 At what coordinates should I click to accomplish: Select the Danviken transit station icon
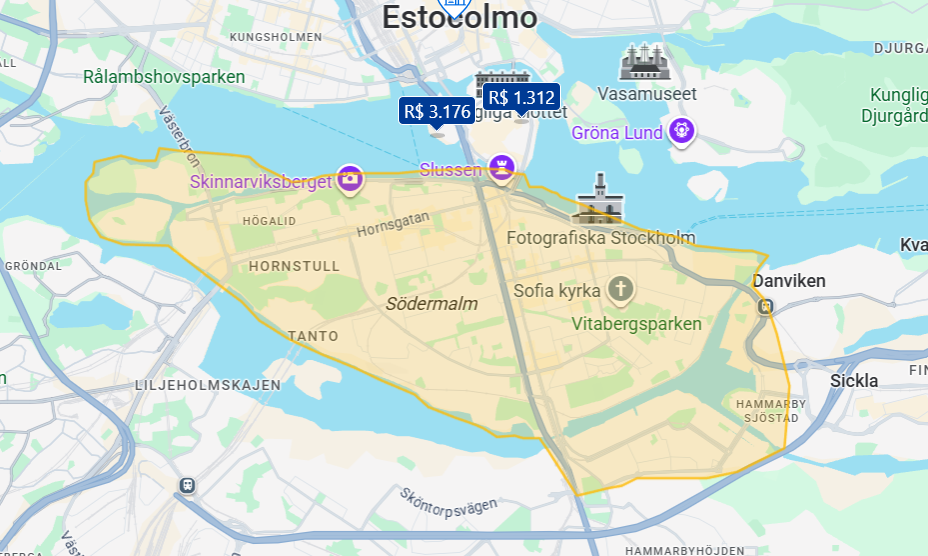pyautogui.click(x=765, y=307)
